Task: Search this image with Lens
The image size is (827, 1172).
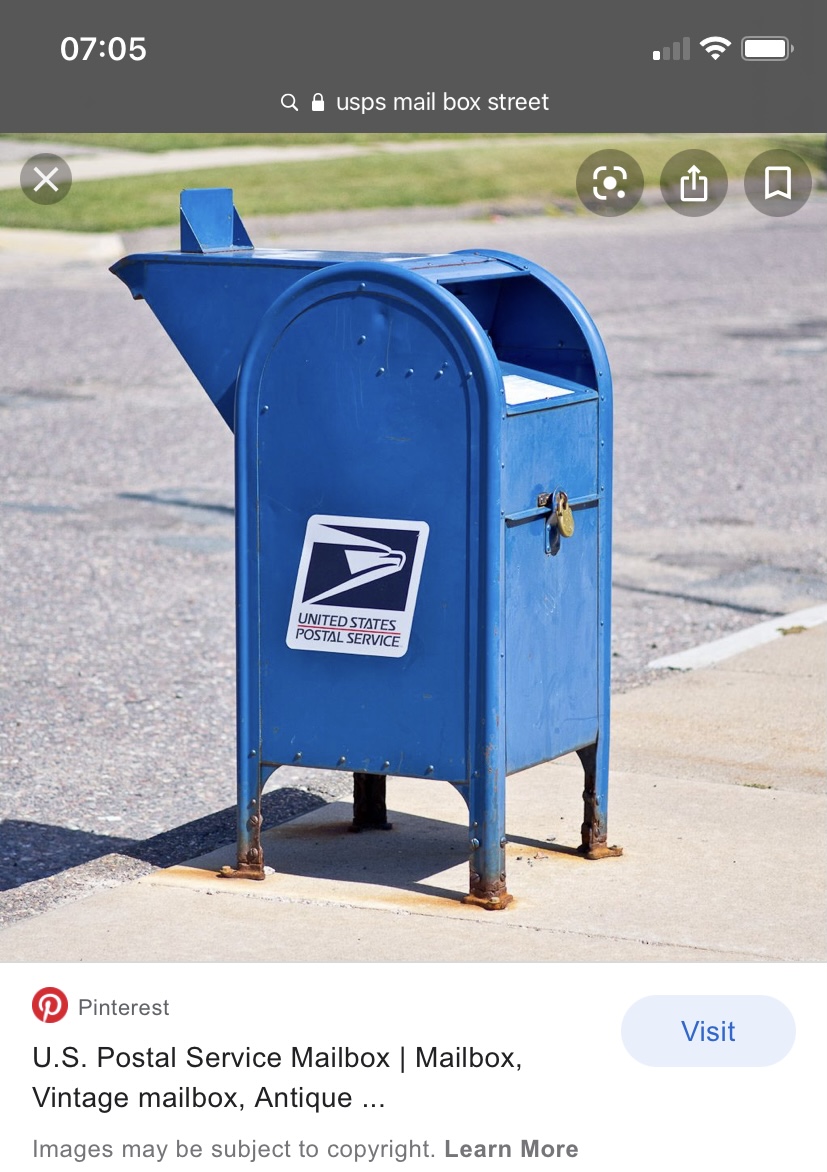Action: point(609,183)
